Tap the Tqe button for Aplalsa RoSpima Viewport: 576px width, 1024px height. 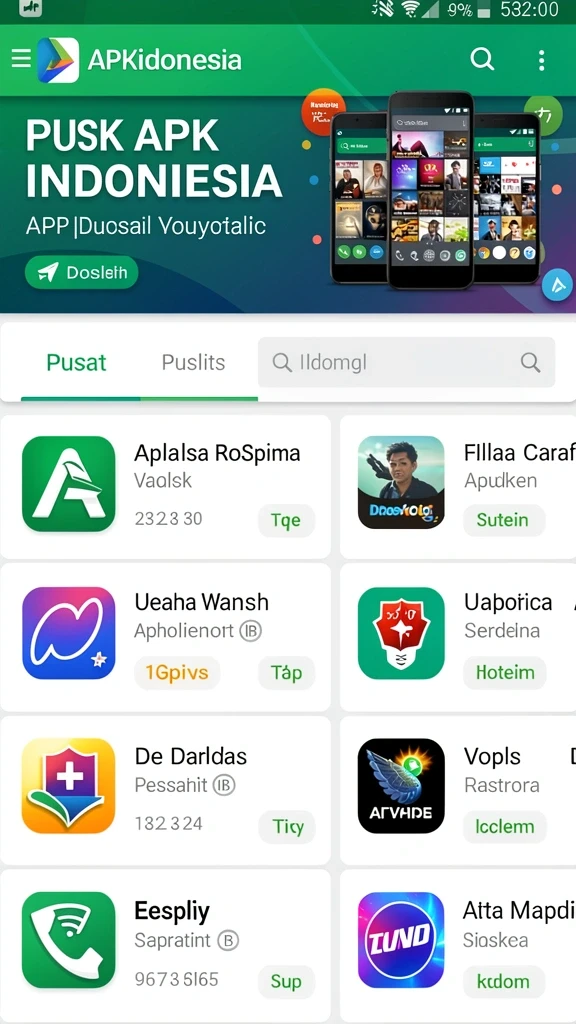pos(287,520)
